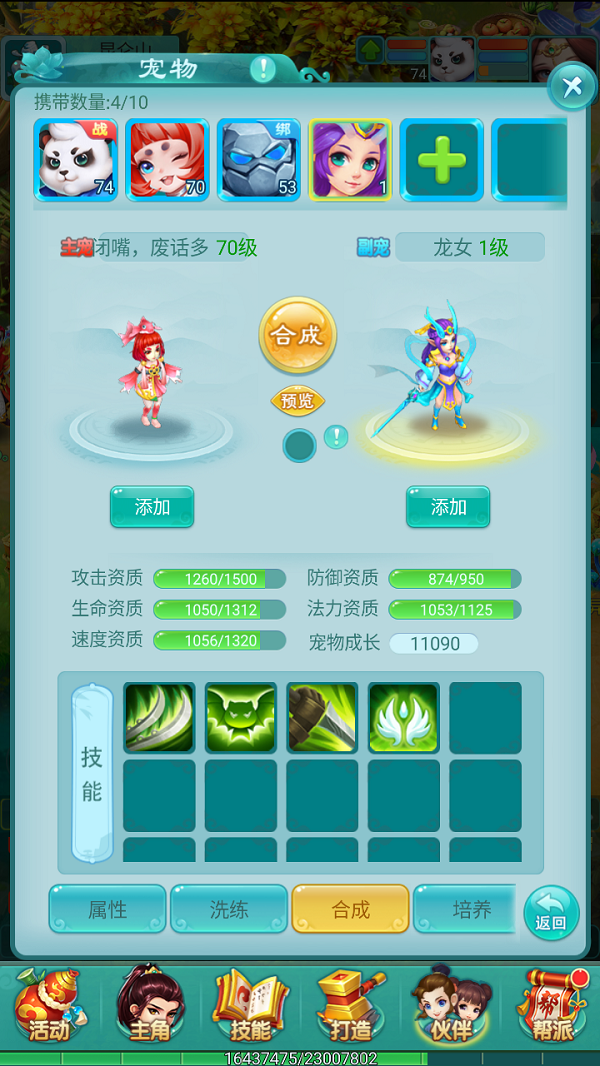View the first green slash skill

[x=159, y=718]
